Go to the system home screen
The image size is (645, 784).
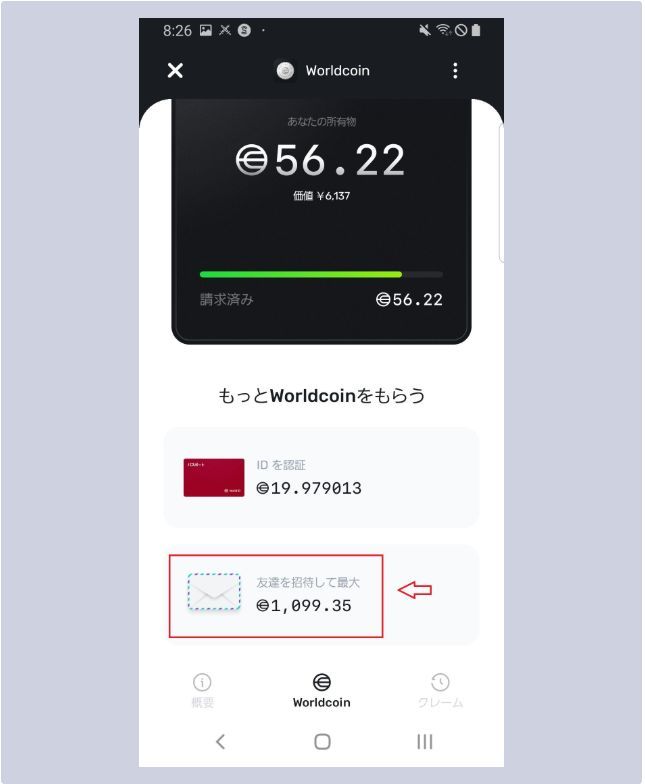click(322, 741)
